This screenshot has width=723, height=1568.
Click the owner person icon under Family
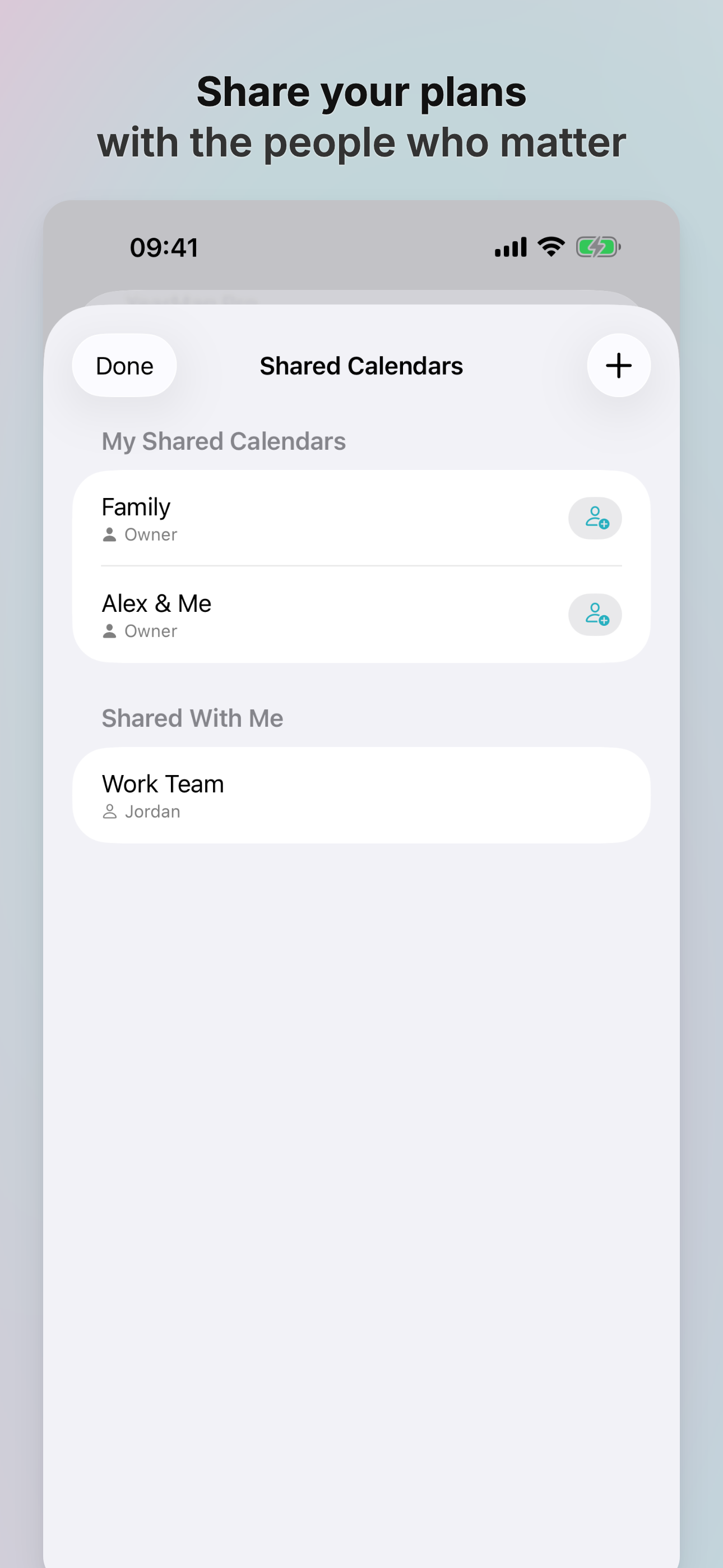[x=109, y=534]
